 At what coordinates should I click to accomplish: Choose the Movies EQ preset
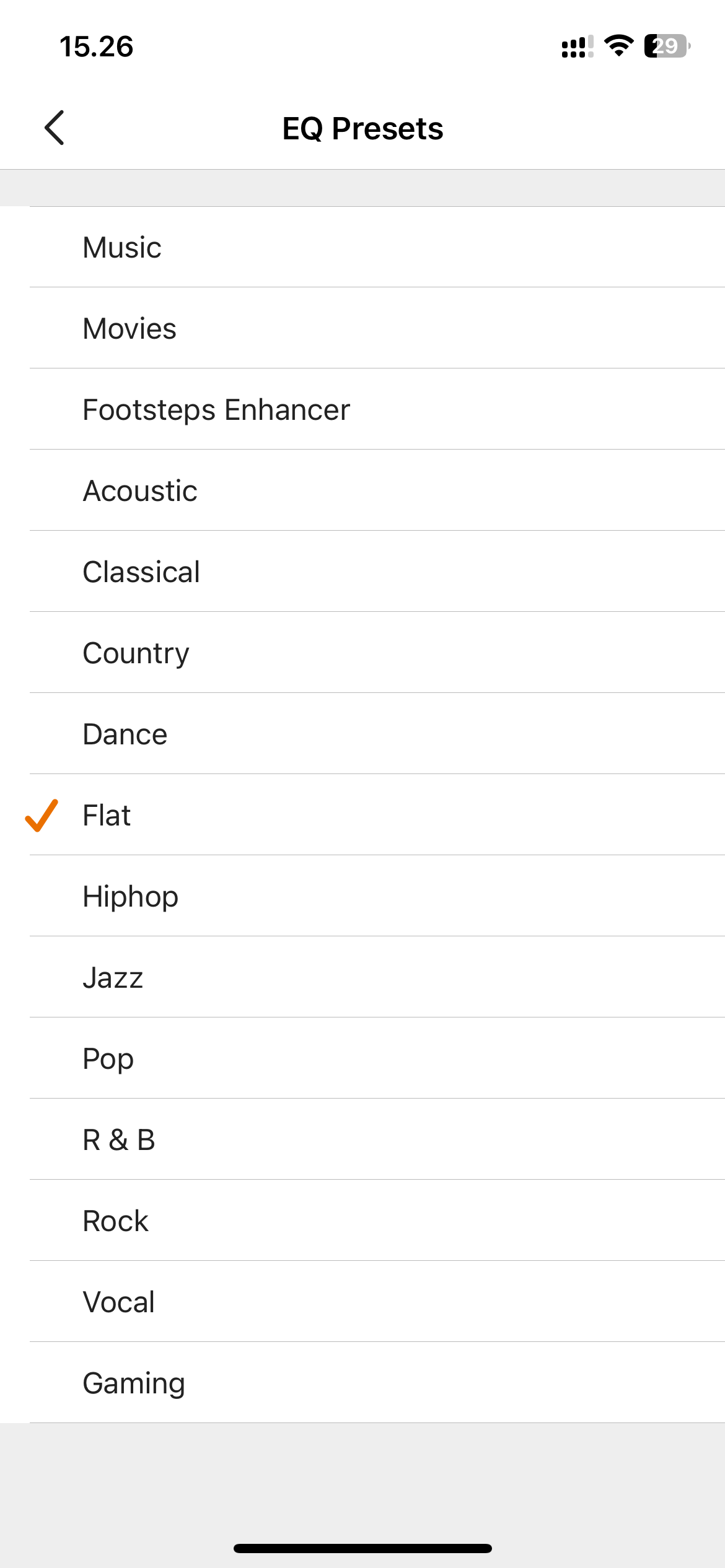[x=362, y=328]
